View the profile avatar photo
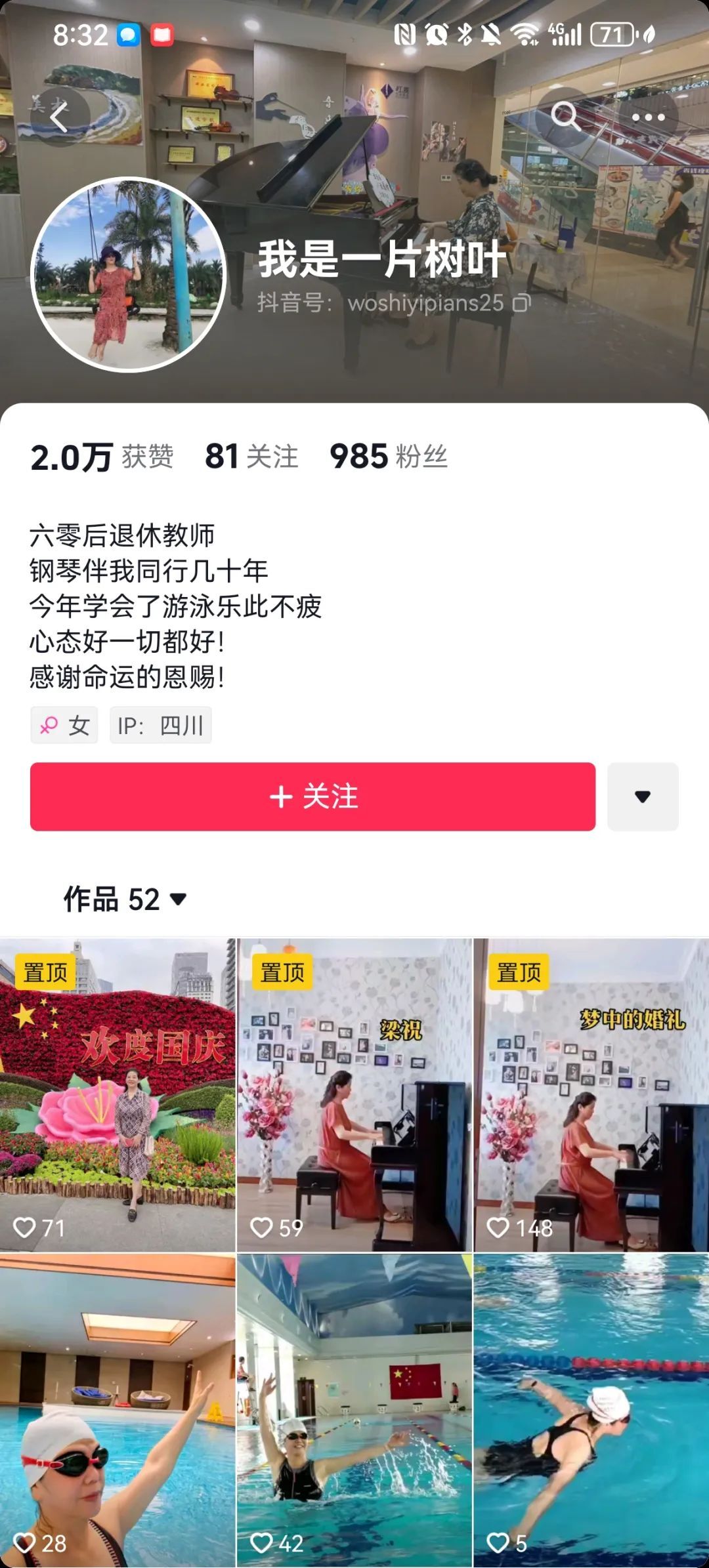Viewport: 709px width, 1568px height. (129, 274)
